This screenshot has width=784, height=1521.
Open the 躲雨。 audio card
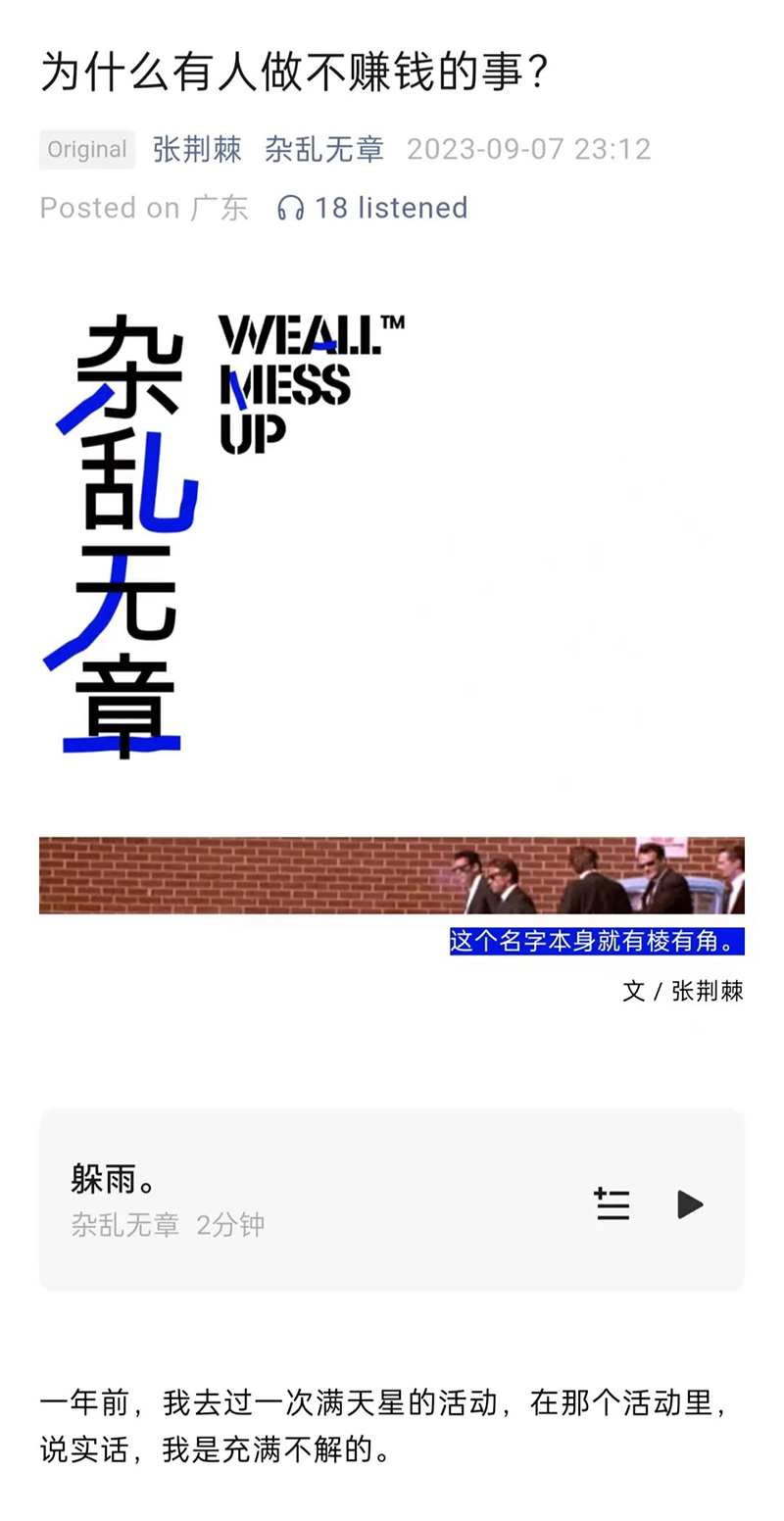click(x=294, y=1201)
